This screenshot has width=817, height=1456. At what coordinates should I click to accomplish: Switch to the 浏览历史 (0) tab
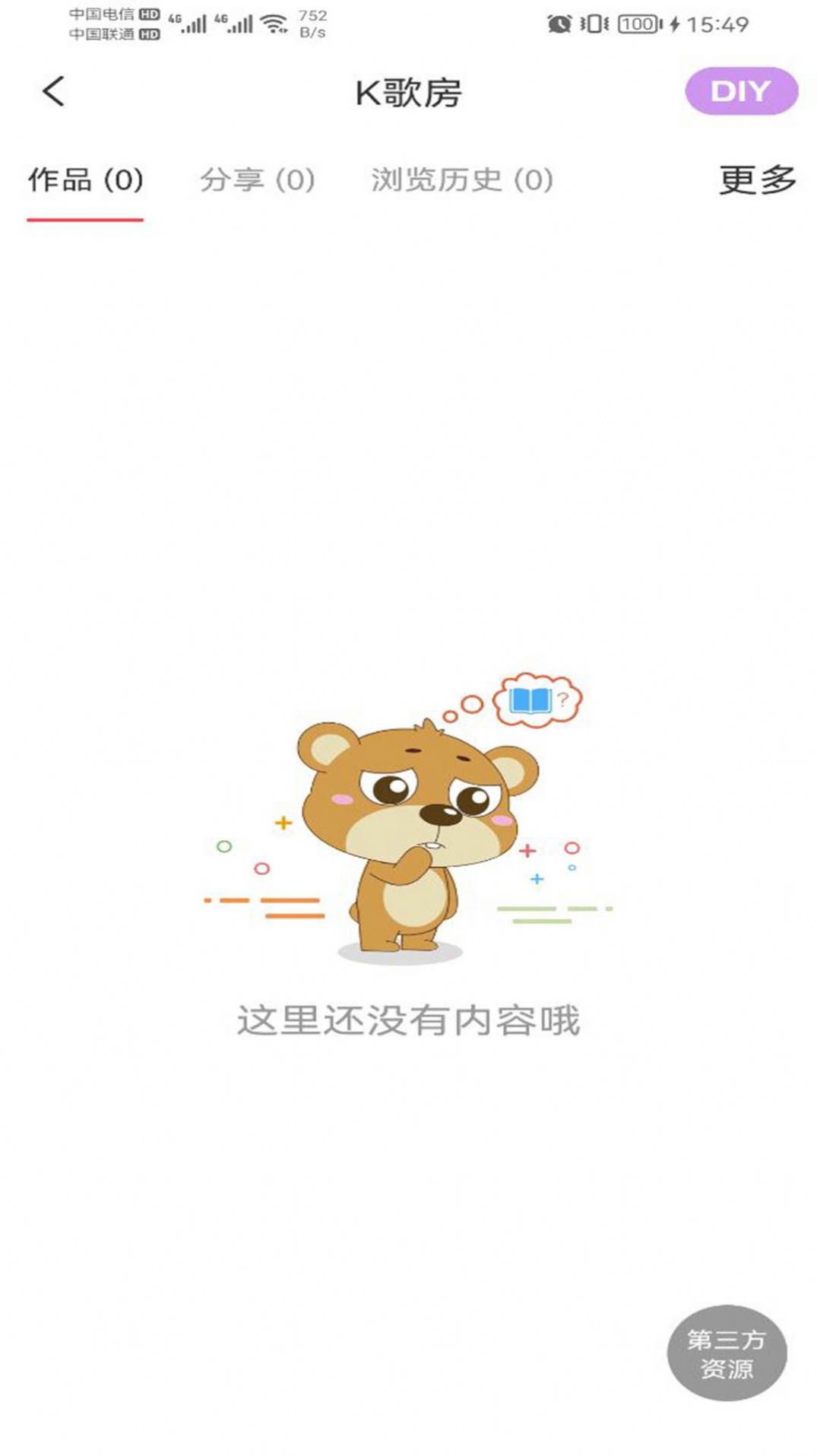461,180
